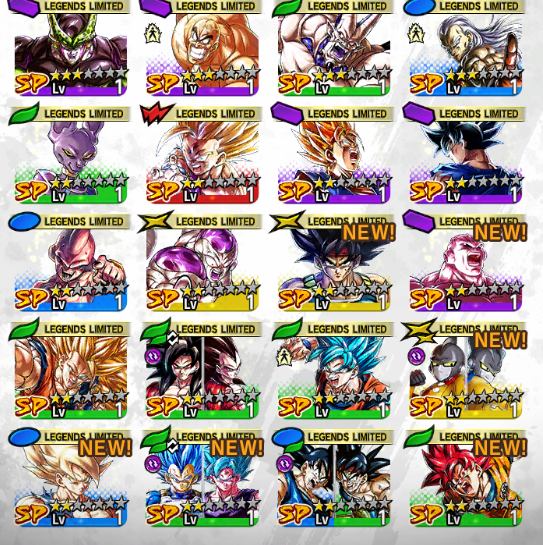This screenshot has height=545, width=543.
Task: Open the new Gamma 1 and Gamma 2 card
Action: 466,371
